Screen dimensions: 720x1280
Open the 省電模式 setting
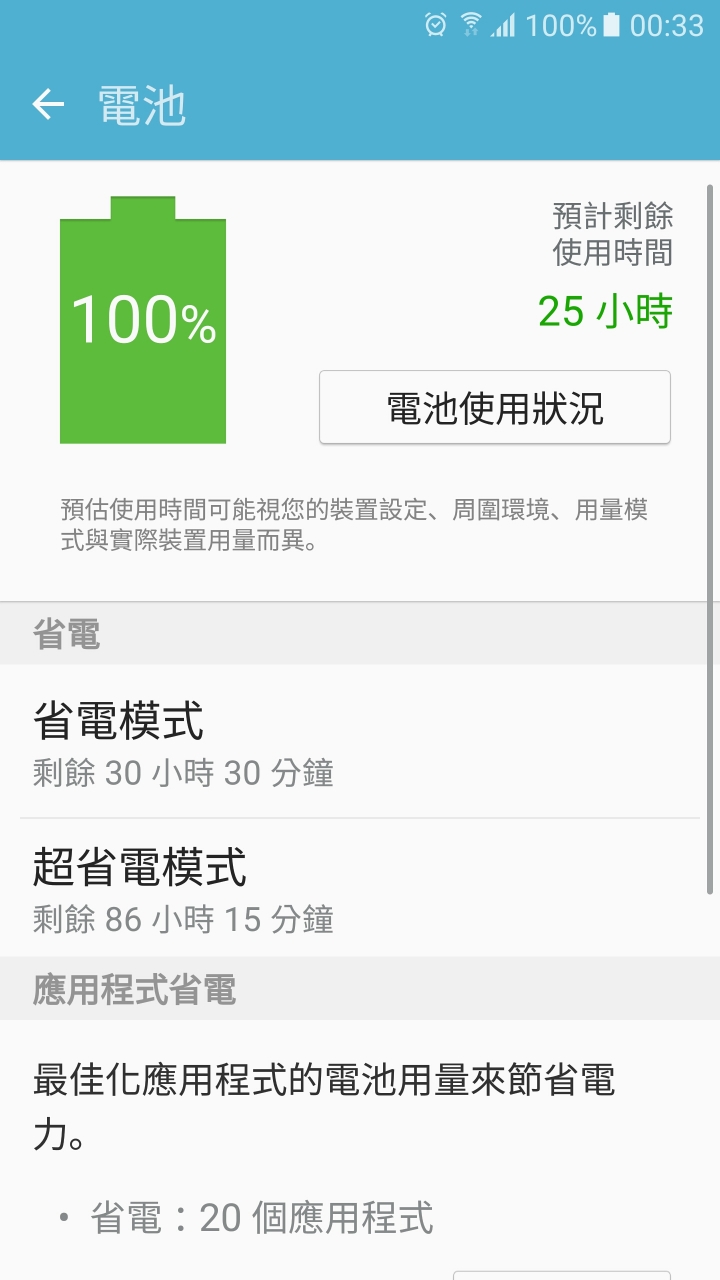coord(360,742)
